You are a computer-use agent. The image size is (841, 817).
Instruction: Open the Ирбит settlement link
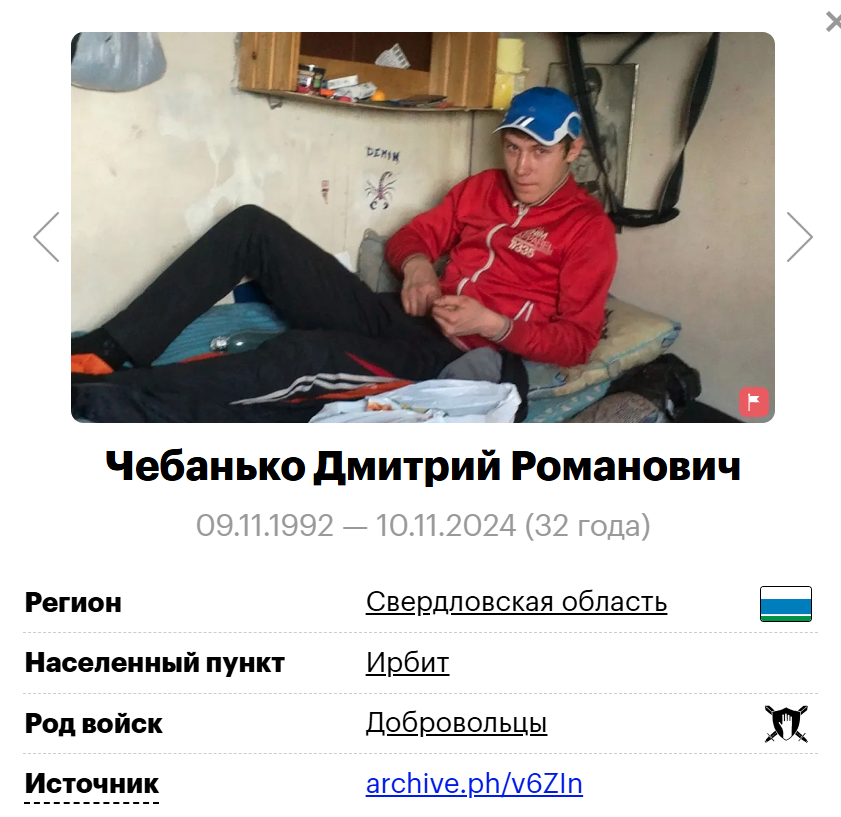point(407,662)
